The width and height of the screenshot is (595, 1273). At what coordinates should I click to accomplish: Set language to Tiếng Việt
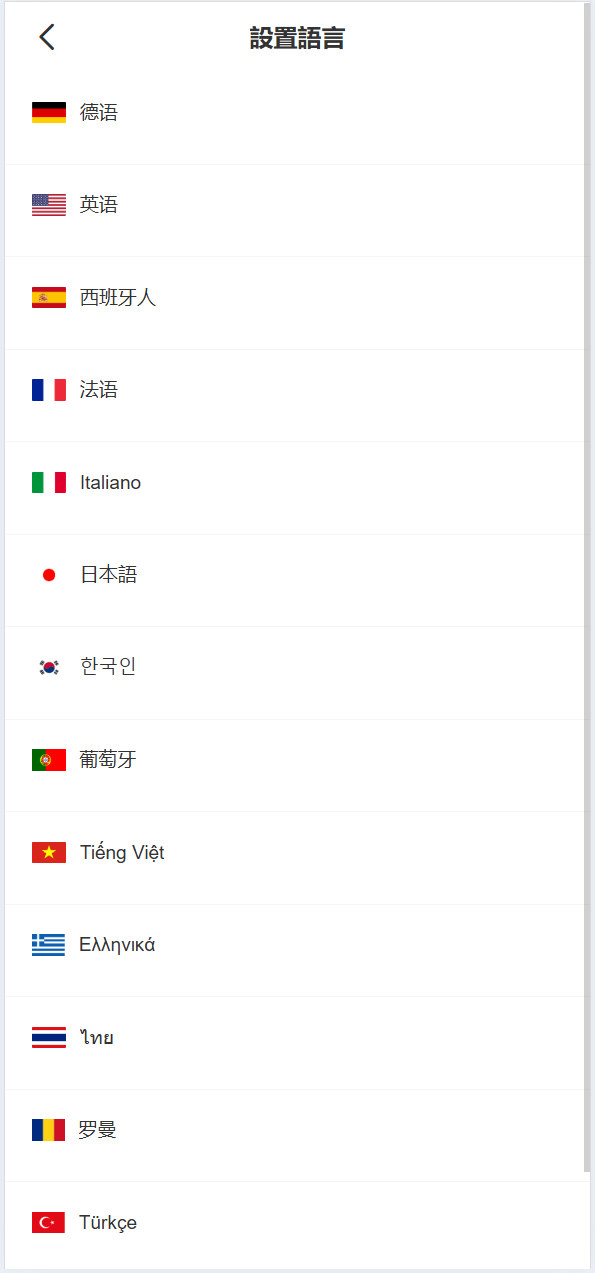click(x=297, y=852)
